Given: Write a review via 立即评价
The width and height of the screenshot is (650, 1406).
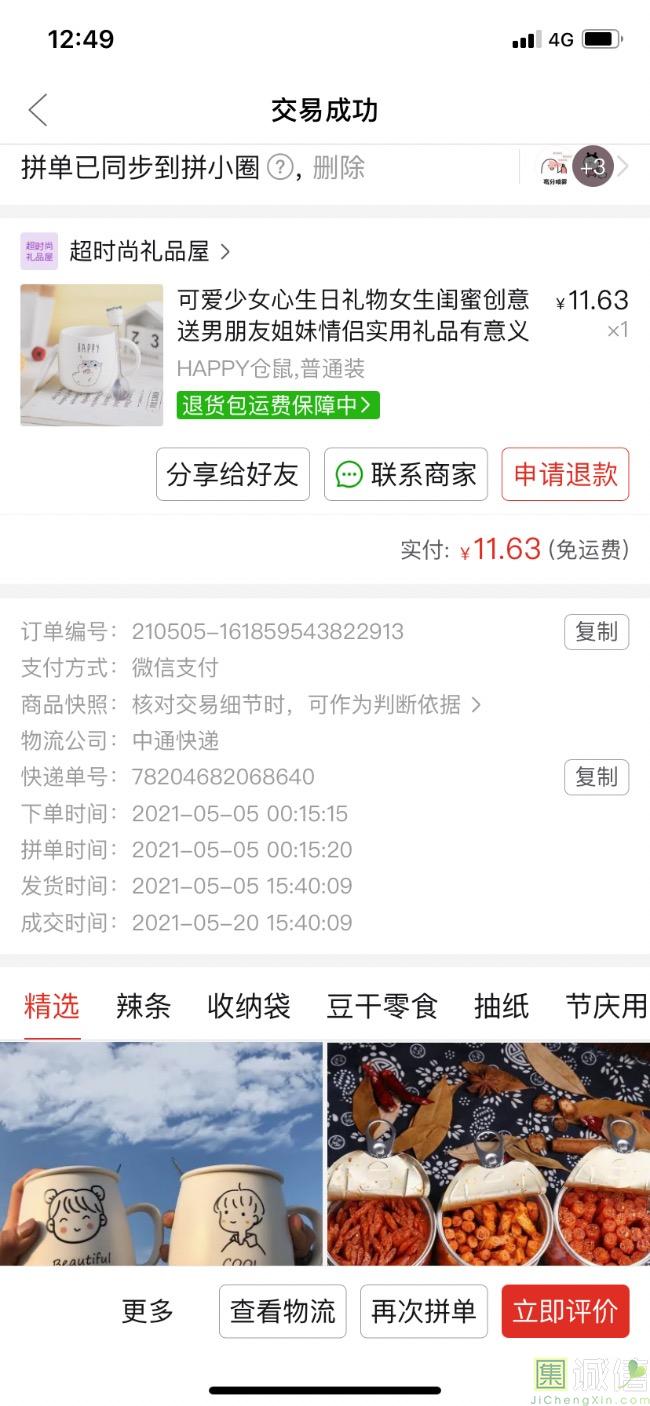Looking at the screenshot, I should pyautogui.click(x=565, y=1311).
